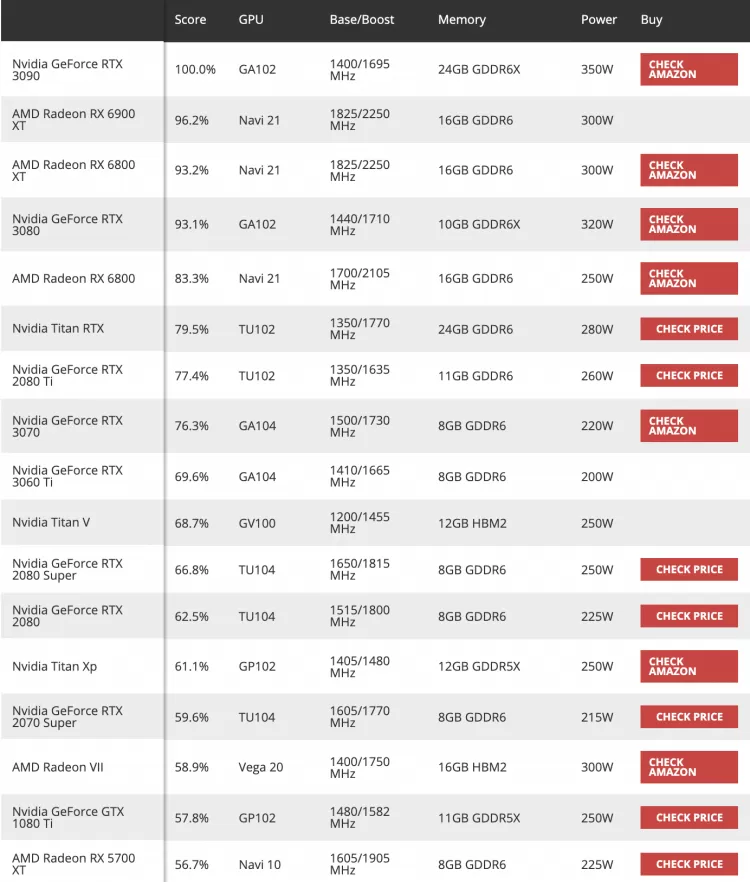The width and height of the screenshot is (750, 882).
Task: Check price of the Radeon RX 5700 XT
Action: pyautogui.click(x=689, y=864)
